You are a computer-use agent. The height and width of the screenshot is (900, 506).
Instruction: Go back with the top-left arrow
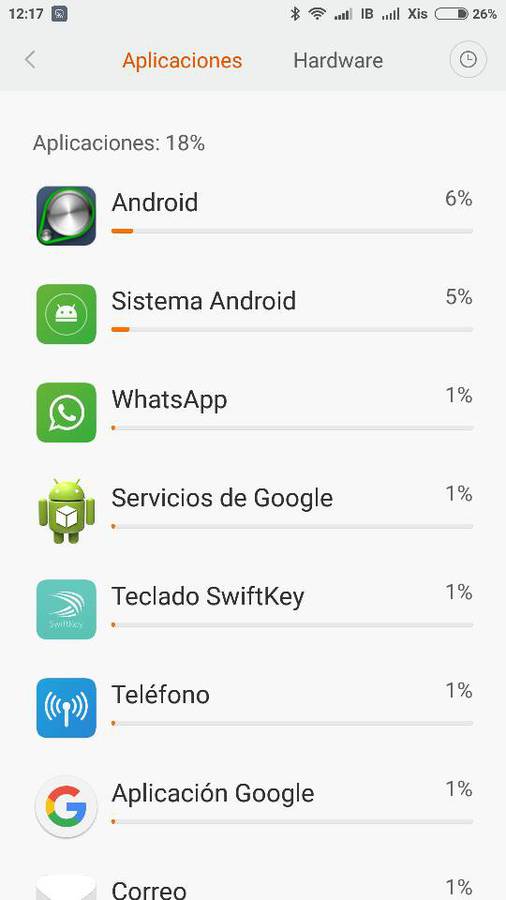(x=30, y=60)
